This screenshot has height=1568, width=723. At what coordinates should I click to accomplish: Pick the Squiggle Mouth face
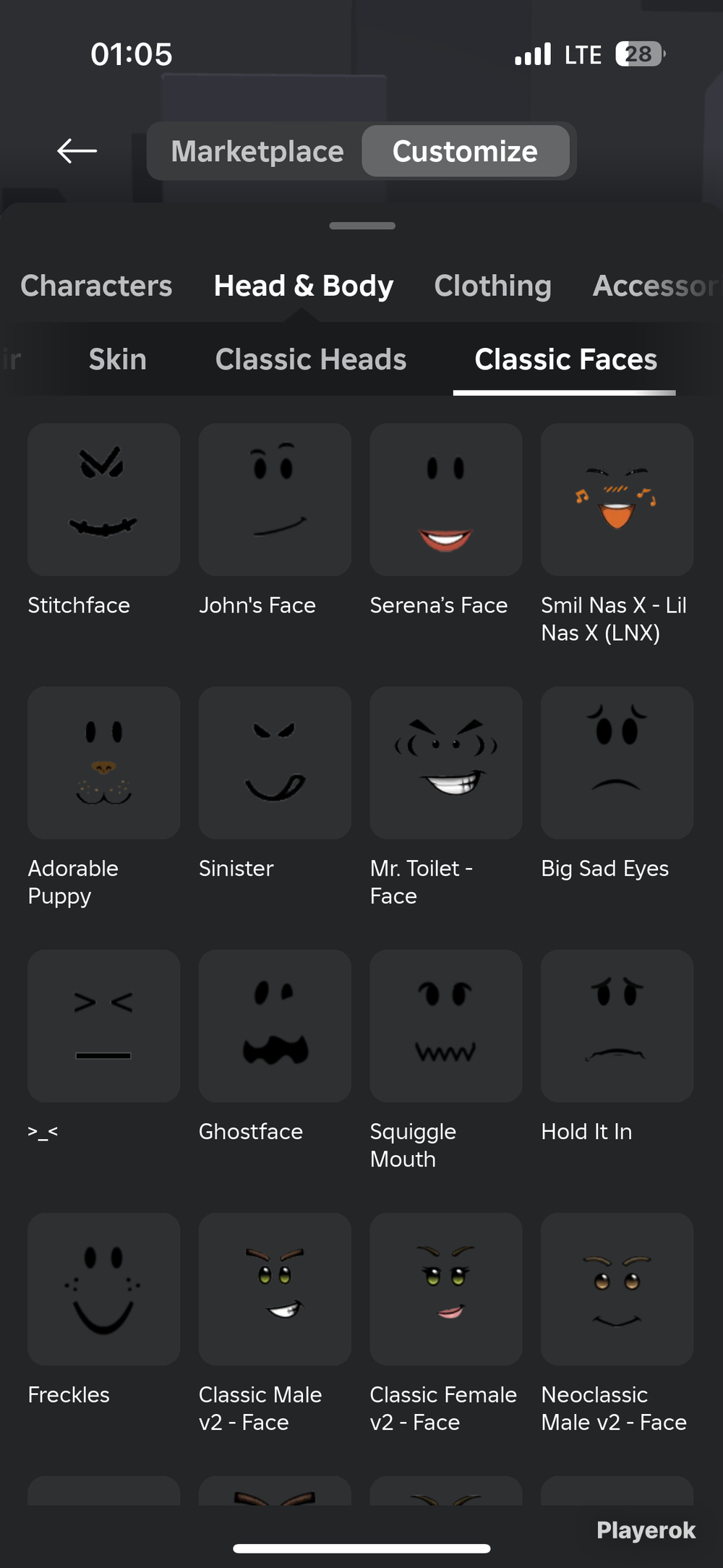(x=446, y=1026)
